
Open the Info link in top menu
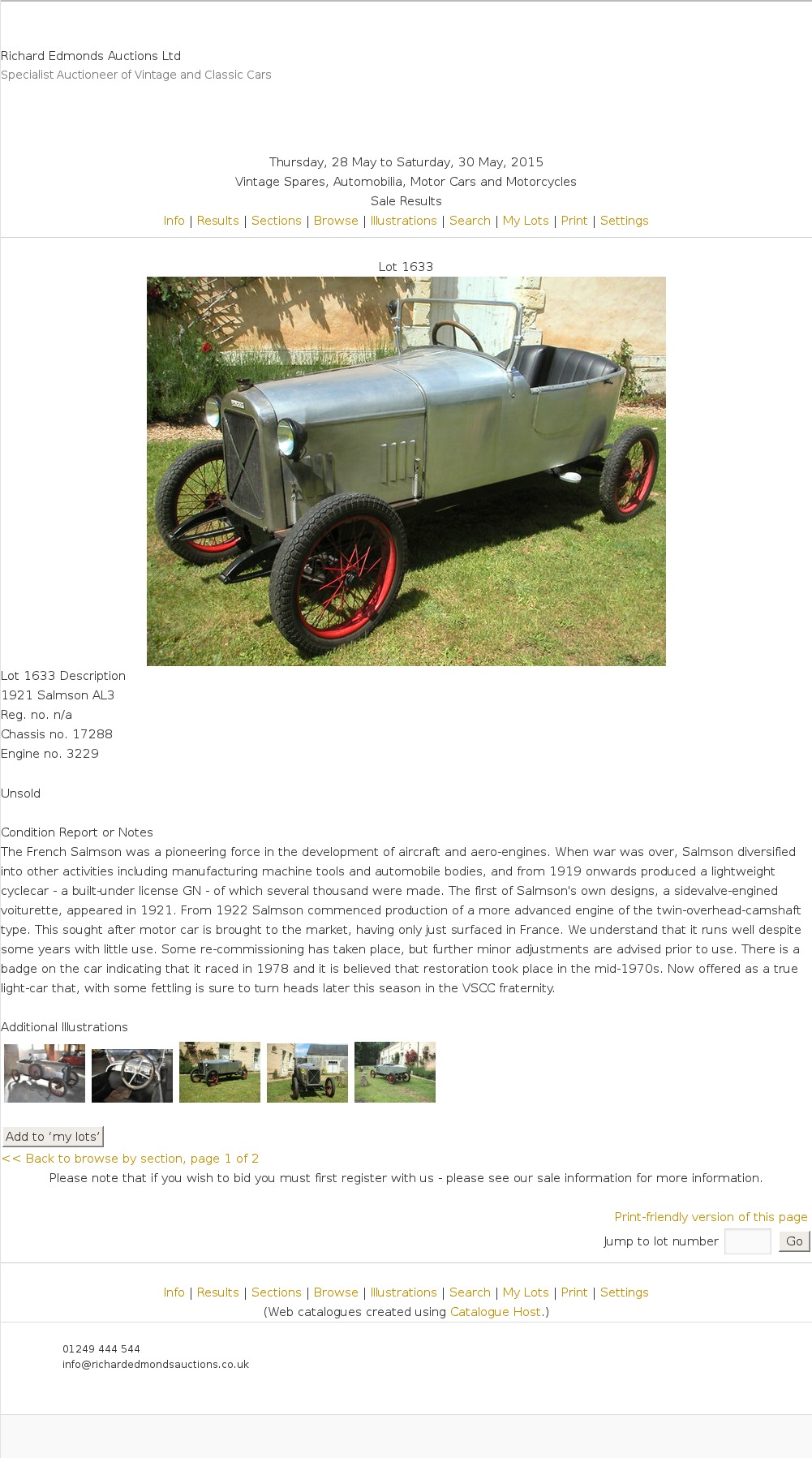[x=174, y=221]
